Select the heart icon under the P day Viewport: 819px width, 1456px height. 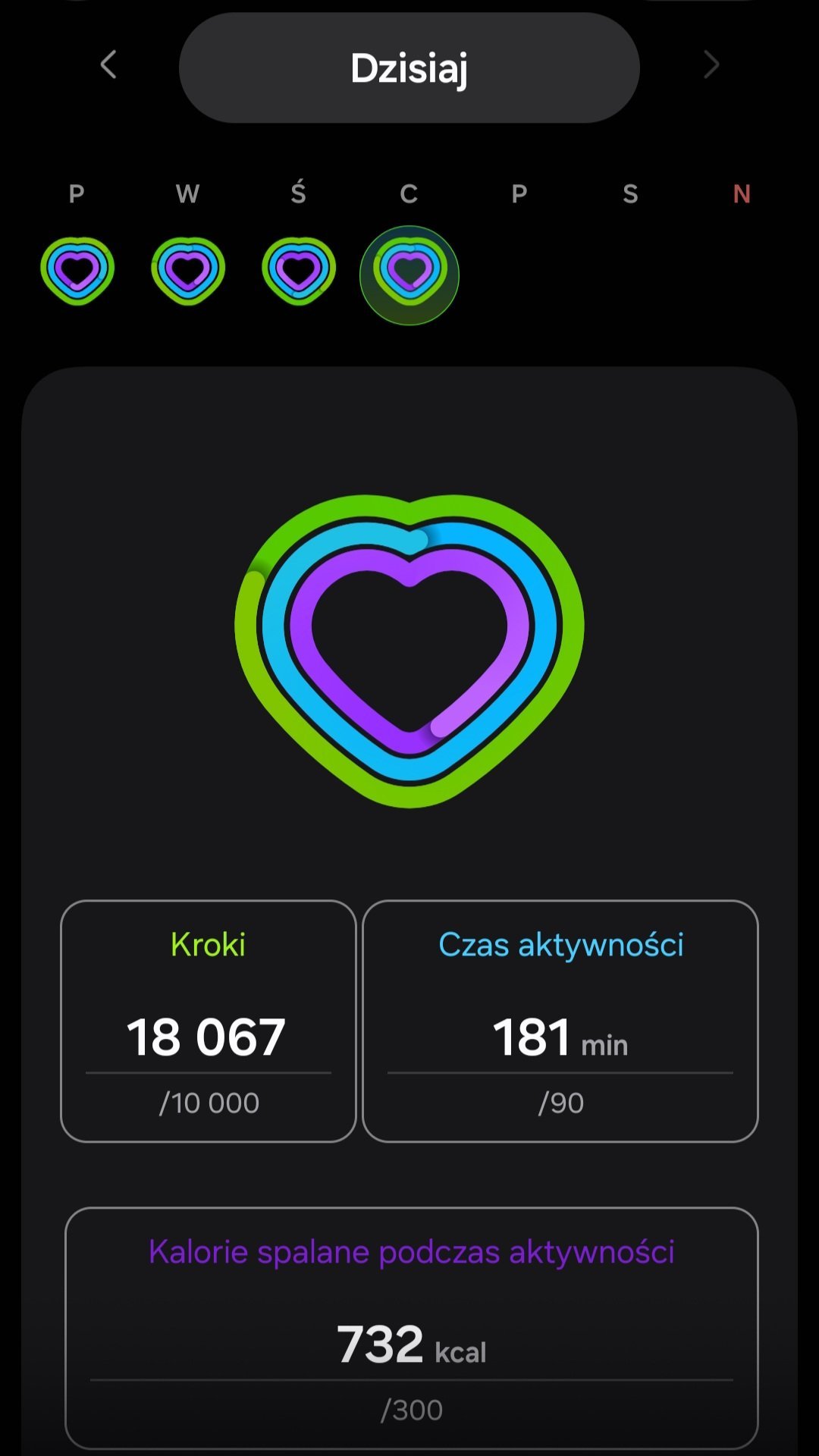[77, 271]
